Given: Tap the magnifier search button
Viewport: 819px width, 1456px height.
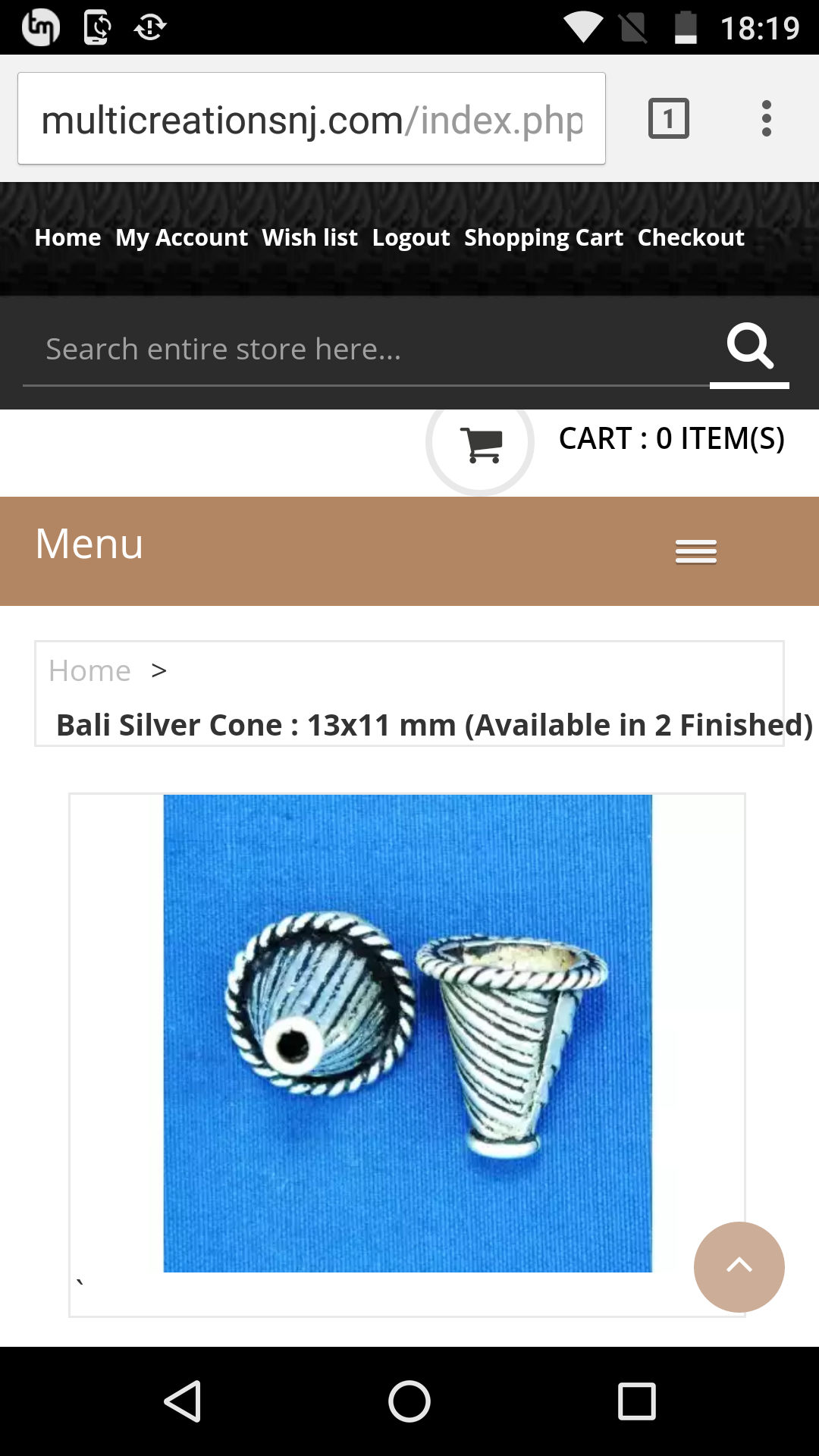Looking at the screenshot, I should [749, 347].
